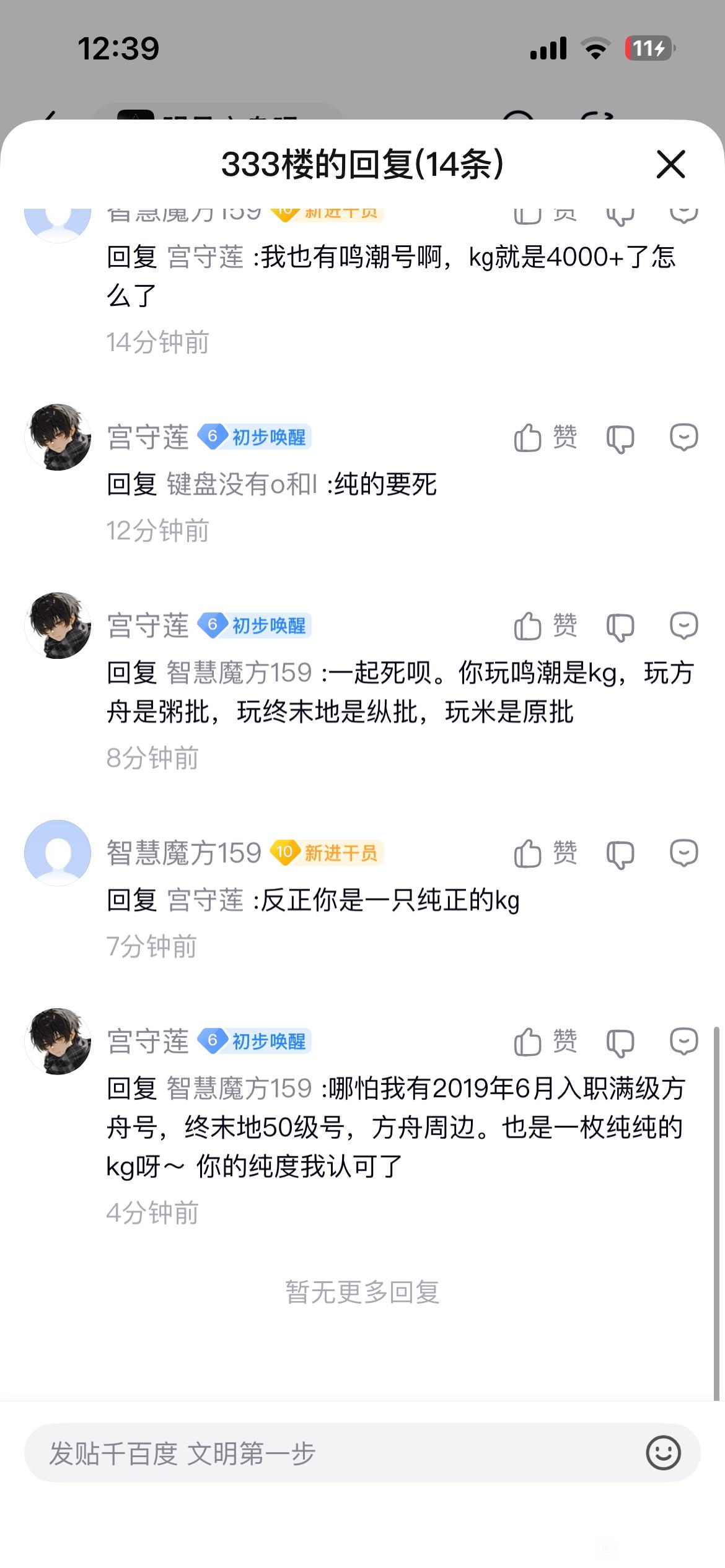The width and height of the screenshot is (725, 1568).
Task: Close the 333楼 replies panel
Action: [x=670, y=165]
